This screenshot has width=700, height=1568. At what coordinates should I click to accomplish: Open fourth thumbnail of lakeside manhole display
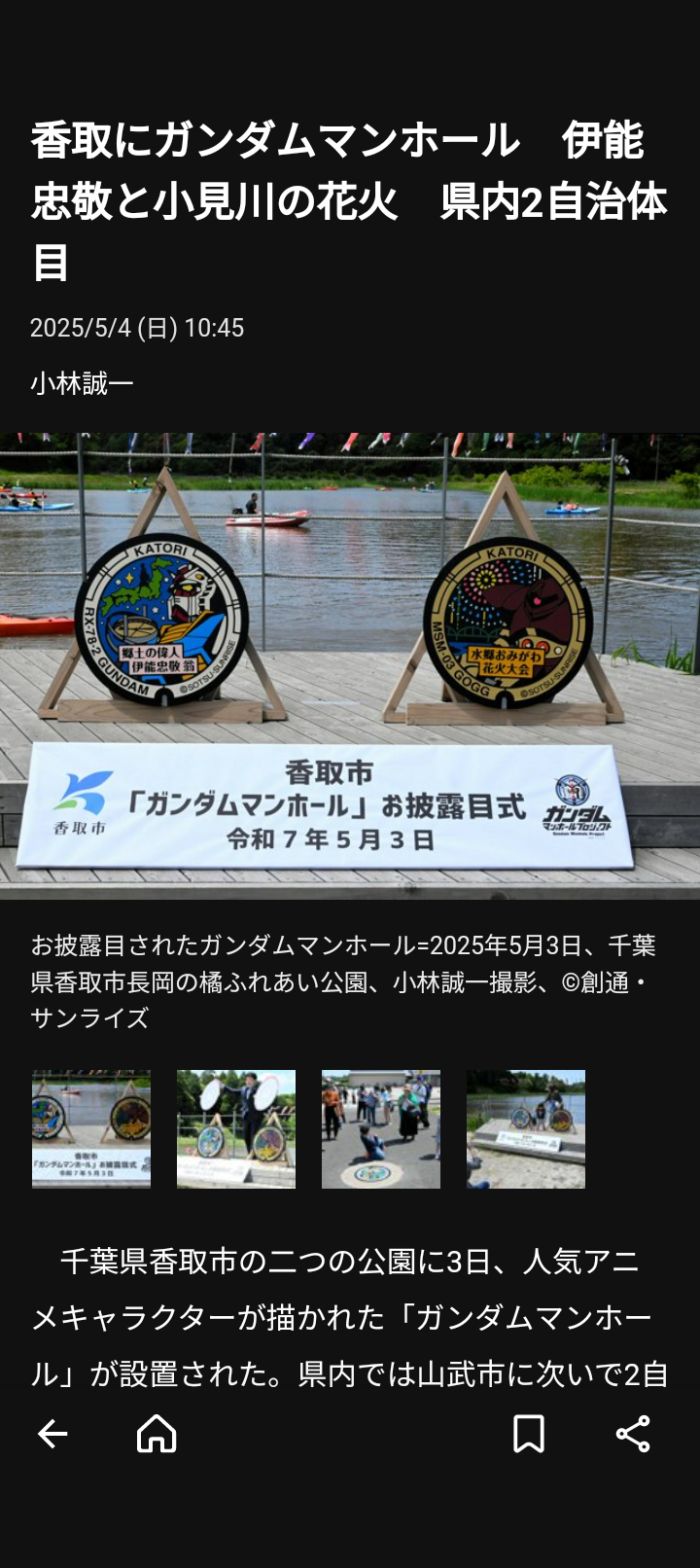[526, 1129]
